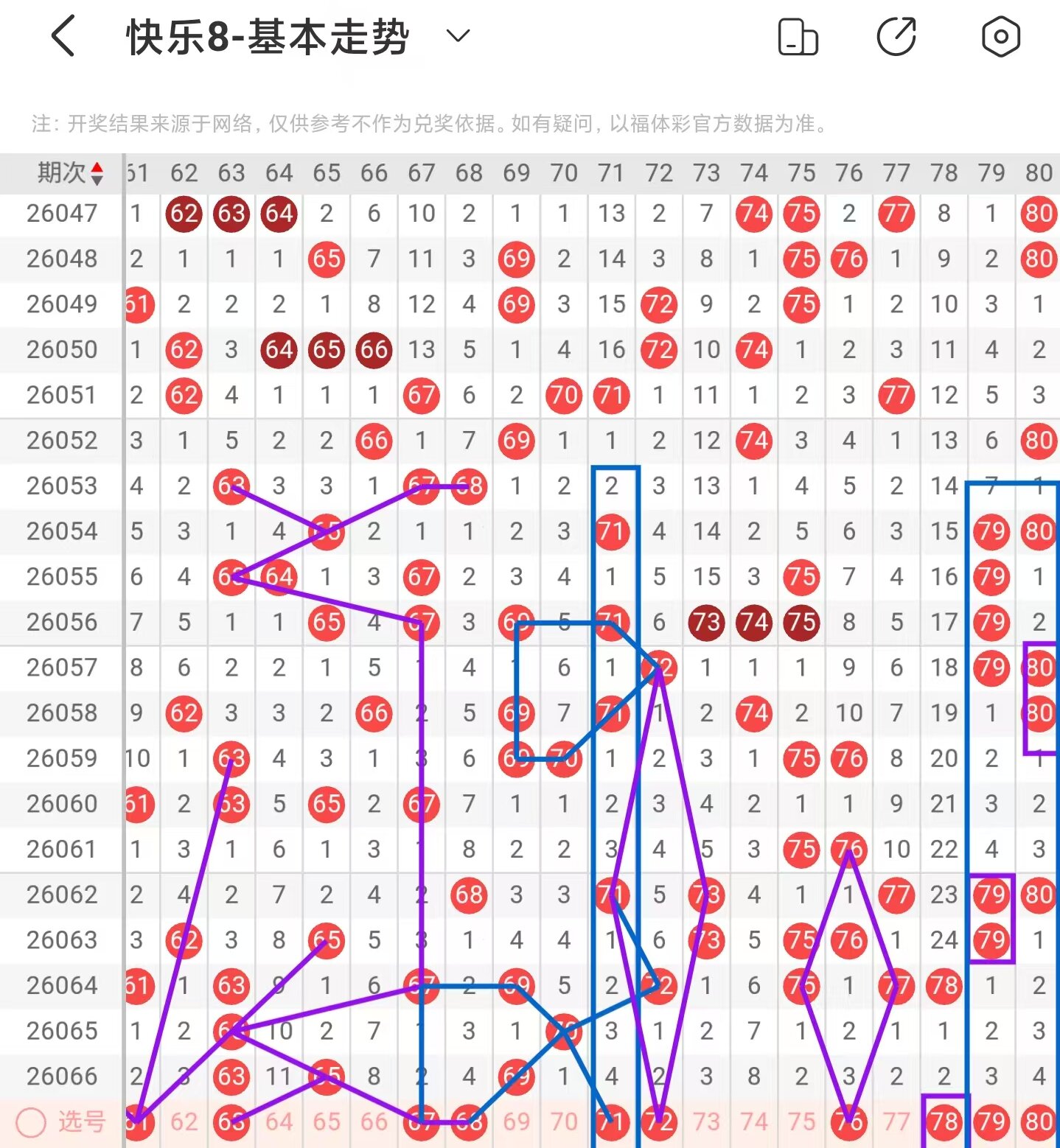This screenshot has height=1148, width=1060.
Task: Expand the 快乐8-基本走势 chart type dropdown
Action: tap(458, 35)
